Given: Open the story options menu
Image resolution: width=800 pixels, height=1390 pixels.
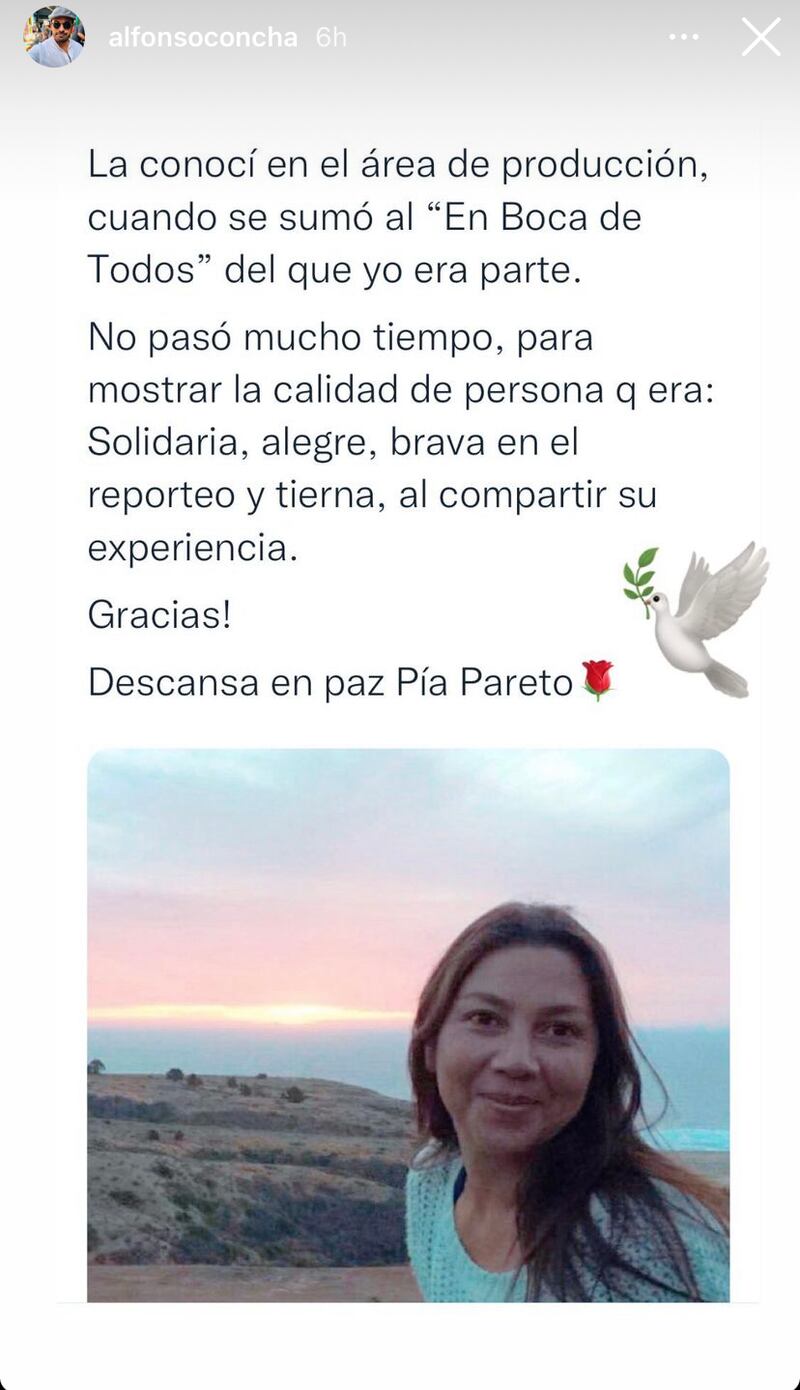Looking at the screenshot, I should [x=684, y=37].
